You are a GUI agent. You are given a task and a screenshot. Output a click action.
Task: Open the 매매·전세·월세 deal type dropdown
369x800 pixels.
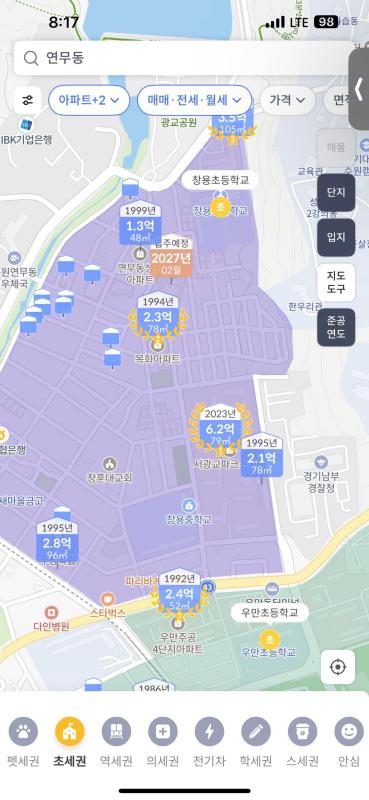194,100
